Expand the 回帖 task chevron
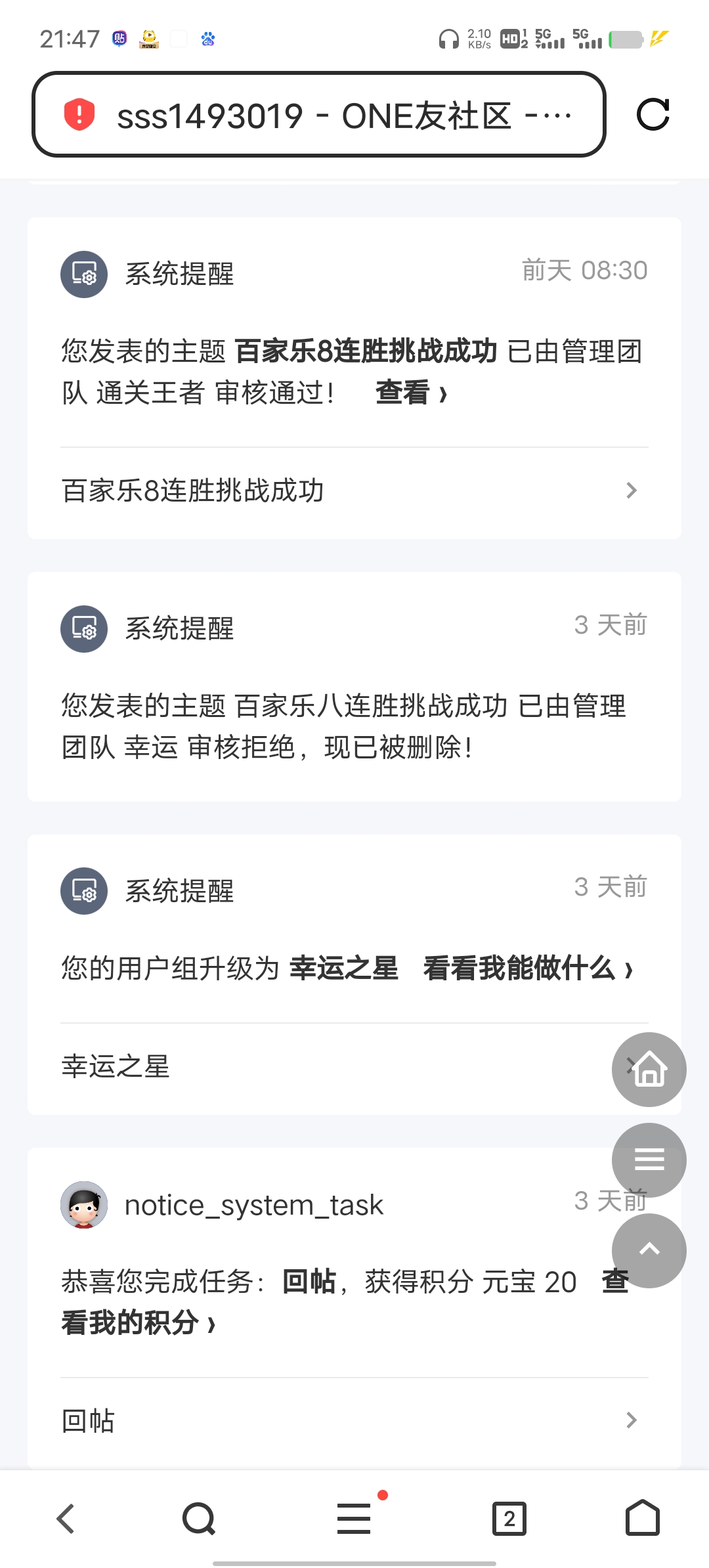Viewport: 709px width, 1568px height. coord(631,1420)
